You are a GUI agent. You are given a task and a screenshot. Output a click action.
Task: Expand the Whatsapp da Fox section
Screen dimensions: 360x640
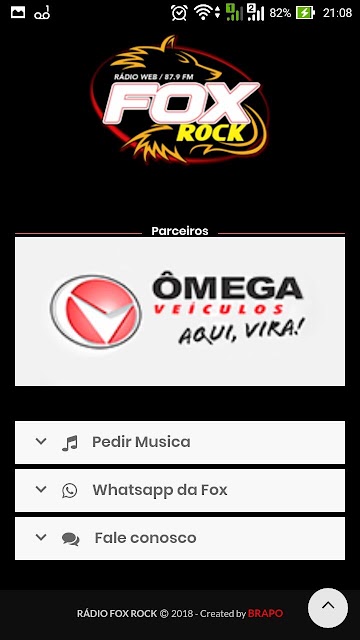tap(180, 490)
